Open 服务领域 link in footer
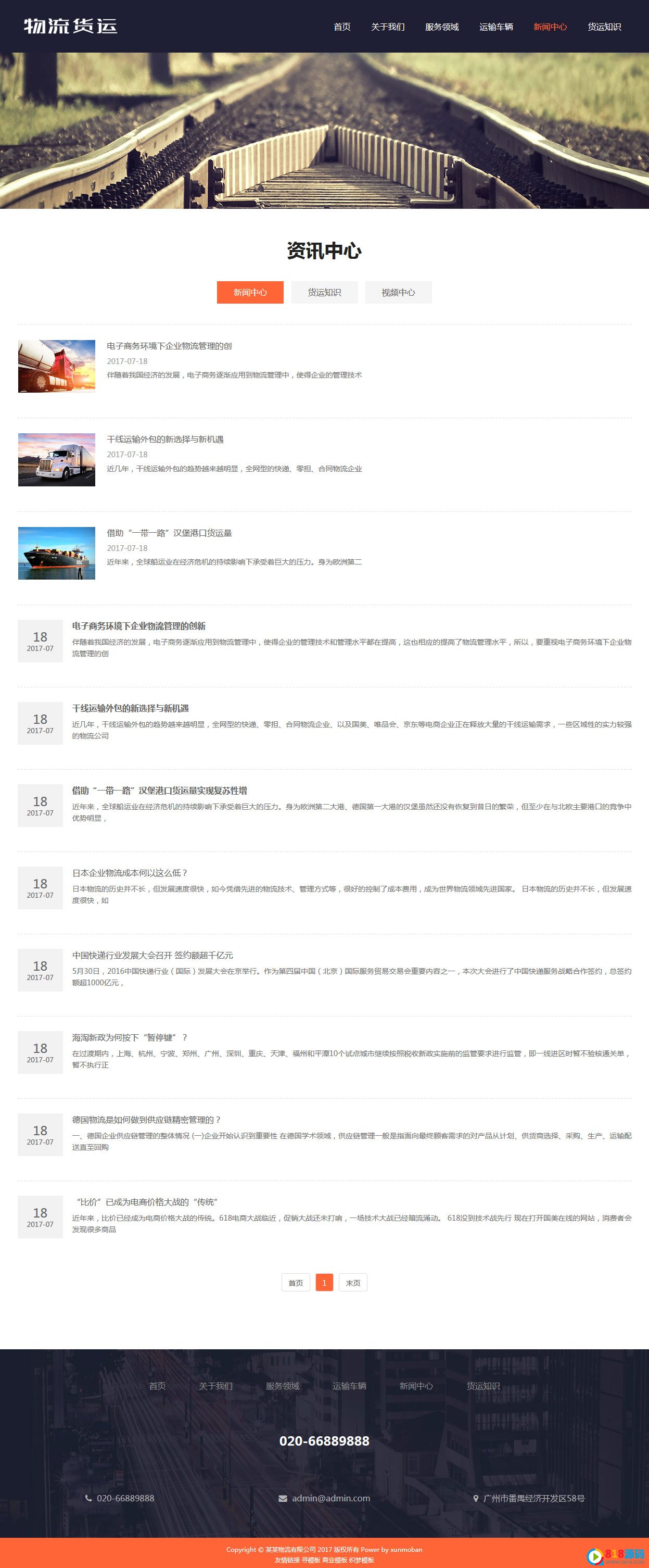 282,1385
